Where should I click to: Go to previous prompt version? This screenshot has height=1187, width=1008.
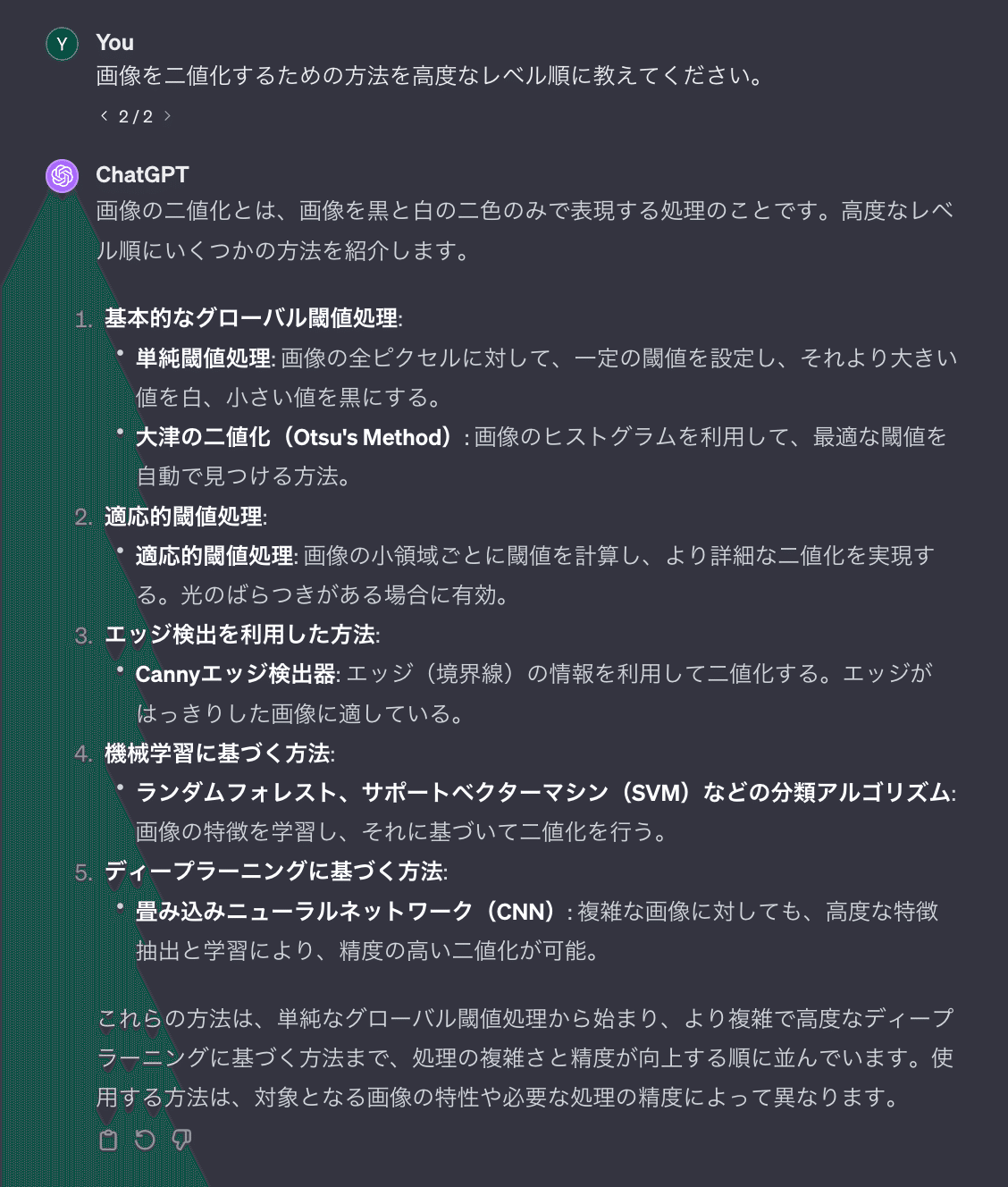click(x=105, y=116)
